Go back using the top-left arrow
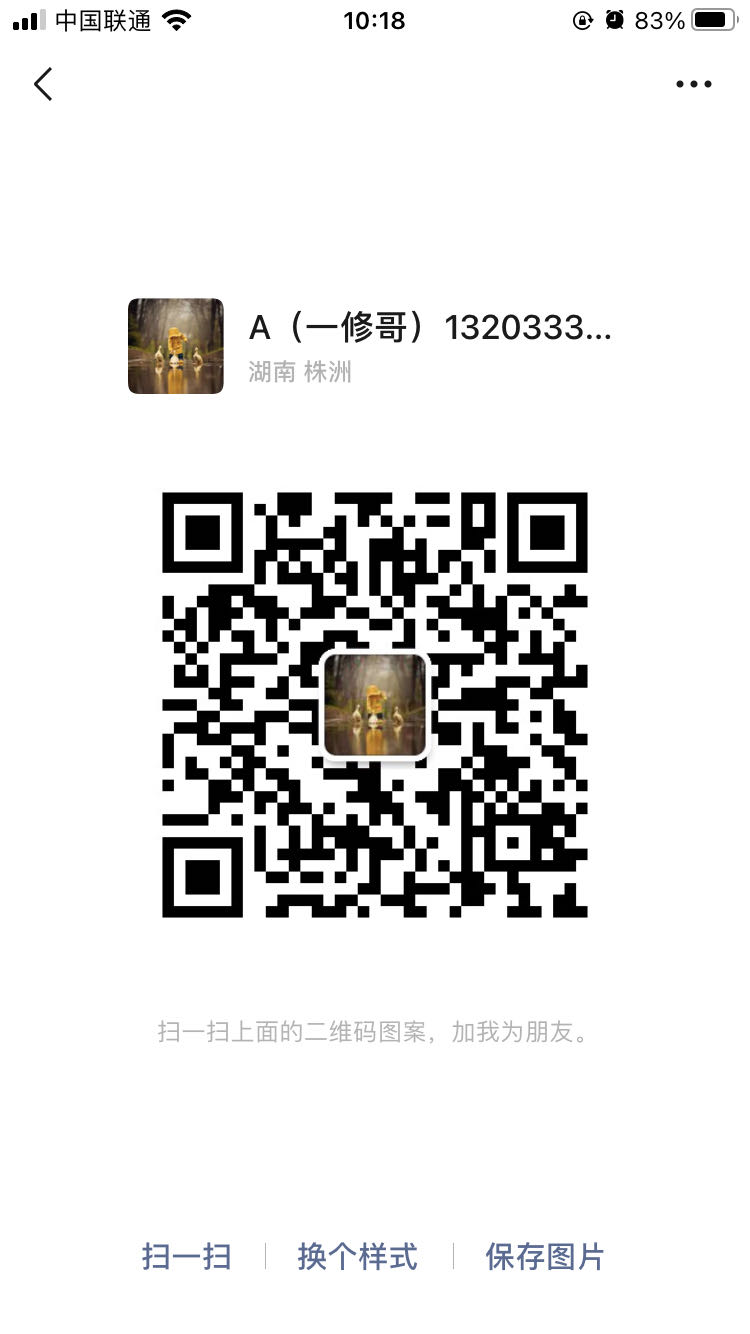The image size is (750, 1334). (x=43, y=85)
